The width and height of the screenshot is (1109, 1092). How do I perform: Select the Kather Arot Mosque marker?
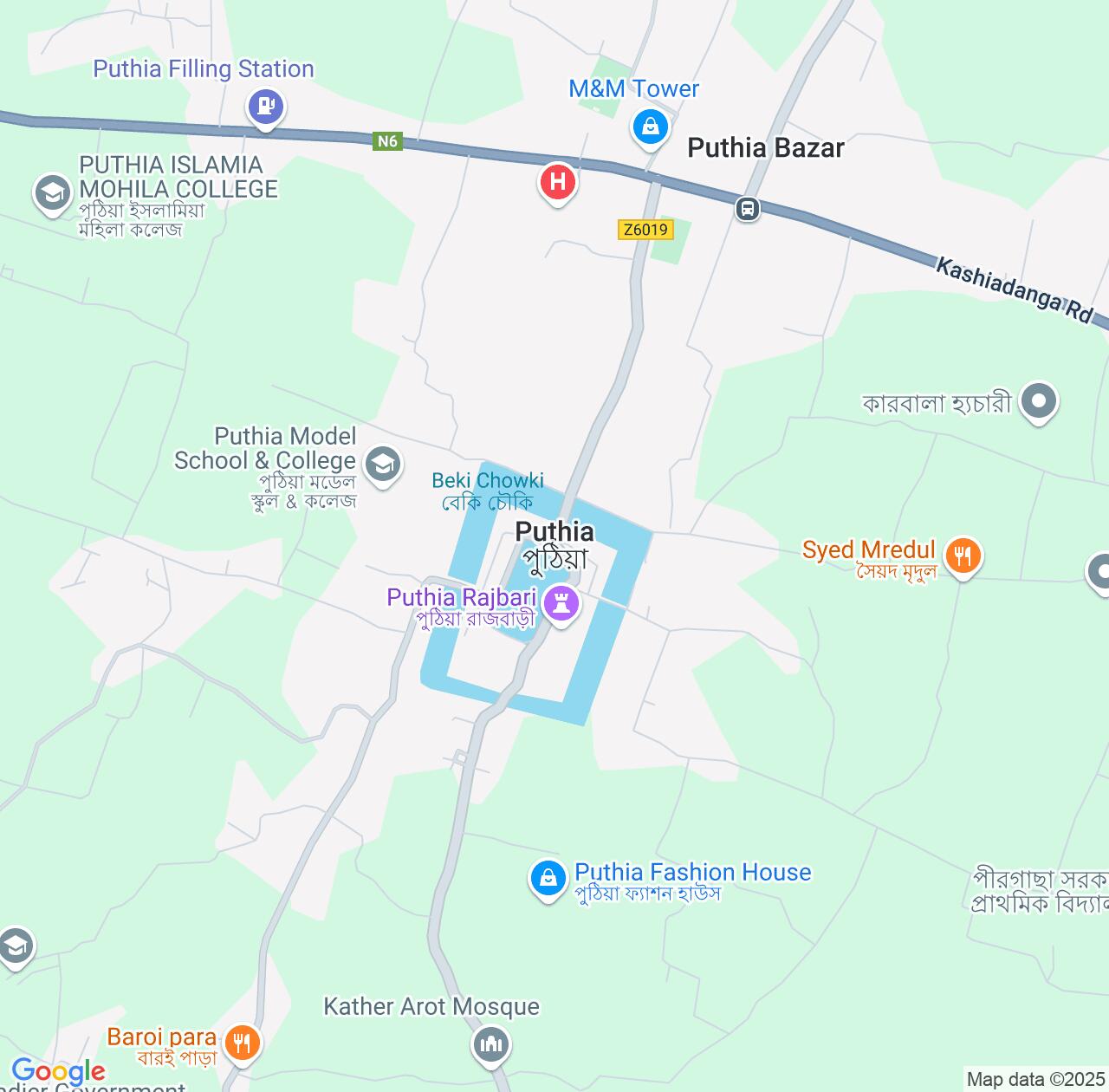point(491,1043)
